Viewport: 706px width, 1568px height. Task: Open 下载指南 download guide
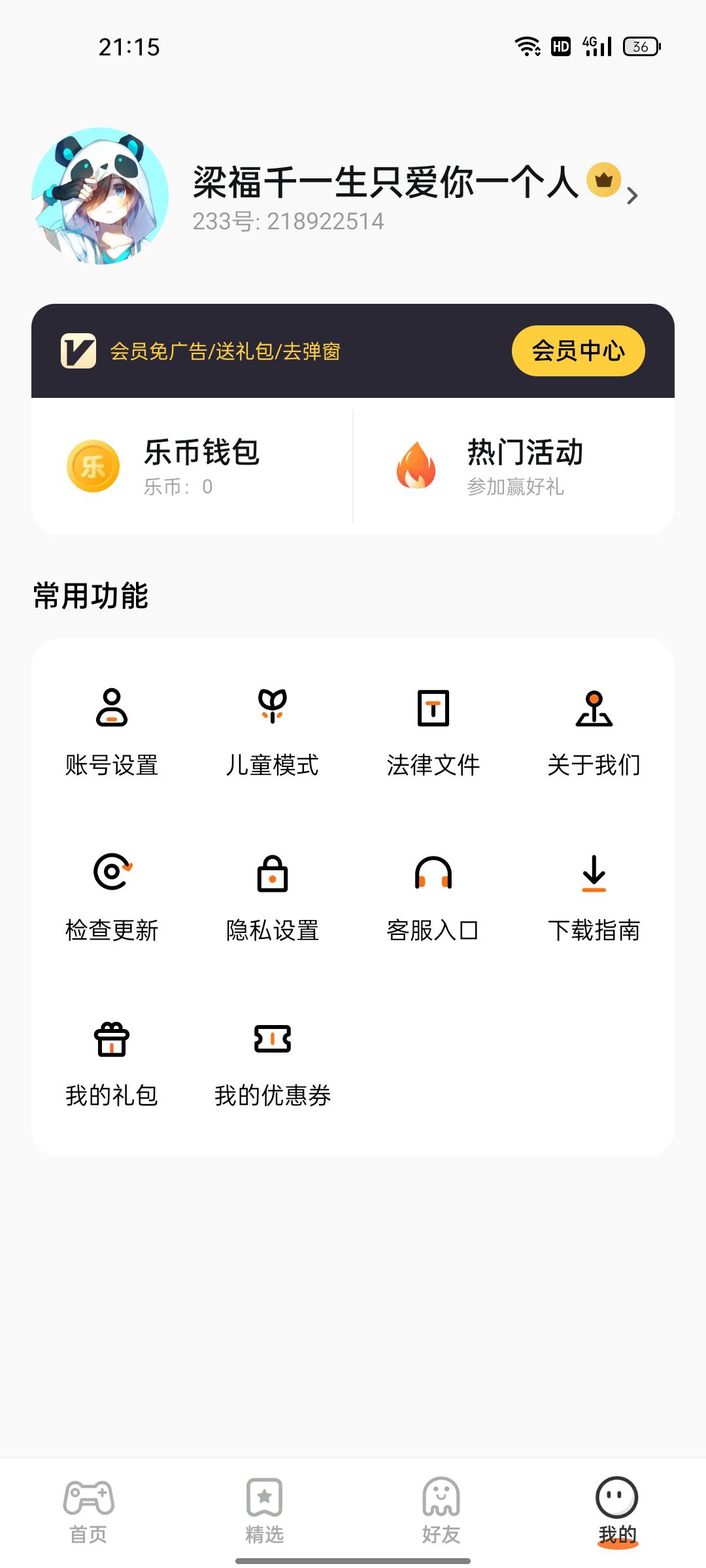[594, 897]
